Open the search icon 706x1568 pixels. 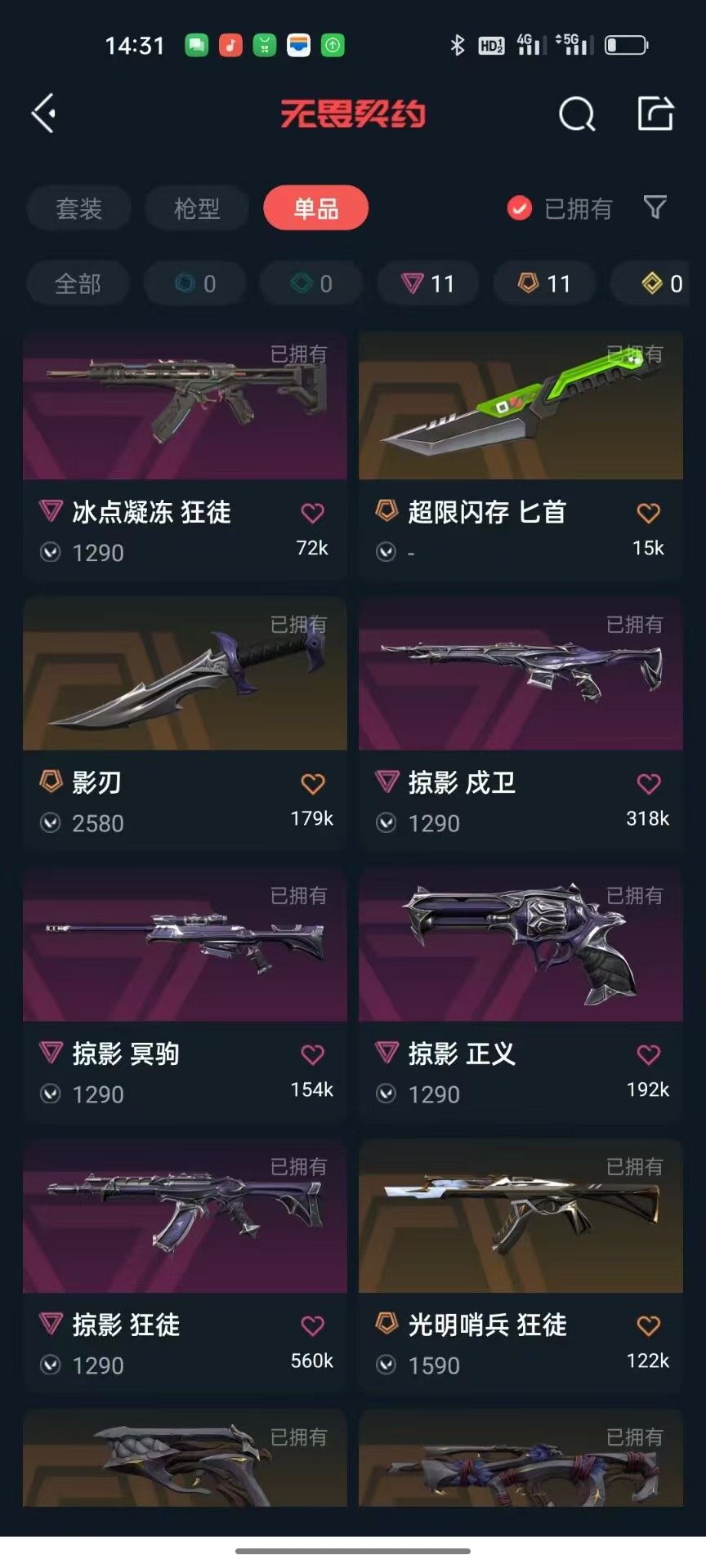577,114
